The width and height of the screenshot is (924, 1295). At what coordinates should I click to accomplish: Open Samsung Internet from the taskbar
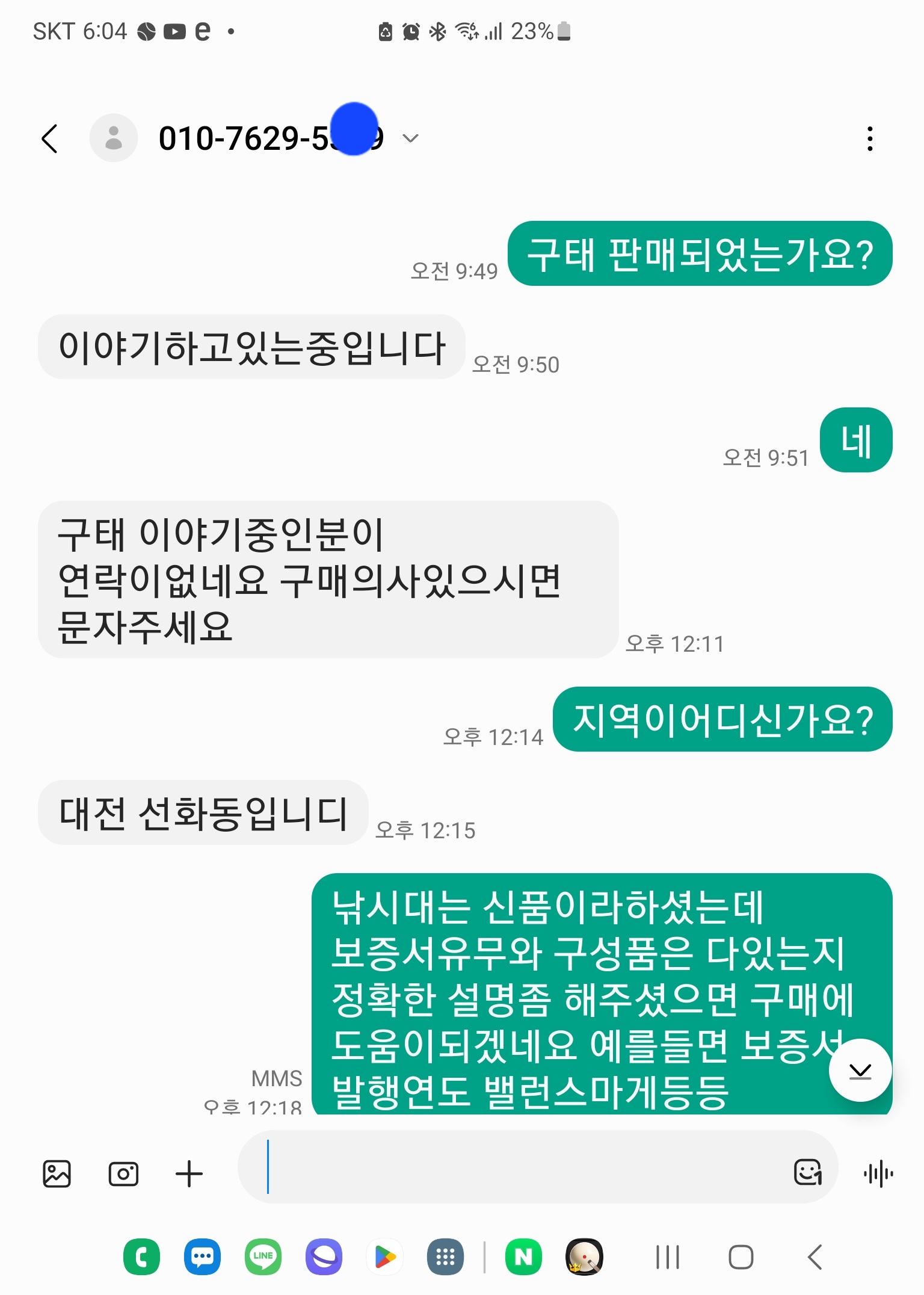324,1256
